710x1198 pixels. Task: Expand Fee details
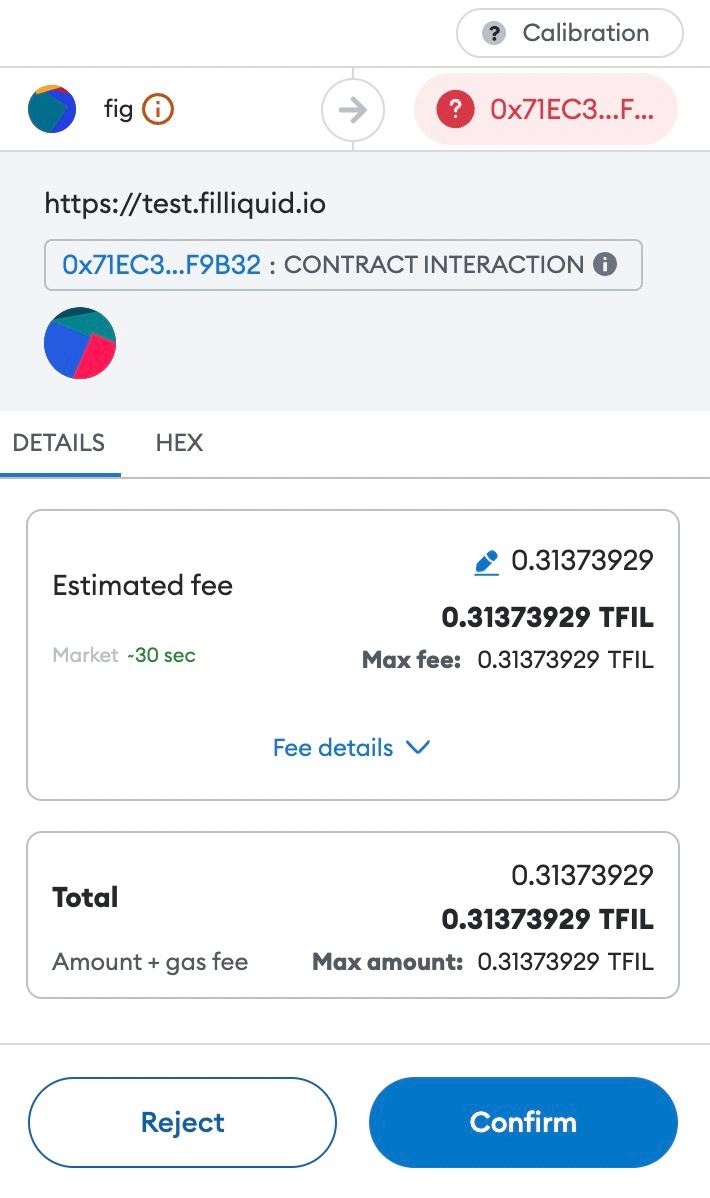351,747
